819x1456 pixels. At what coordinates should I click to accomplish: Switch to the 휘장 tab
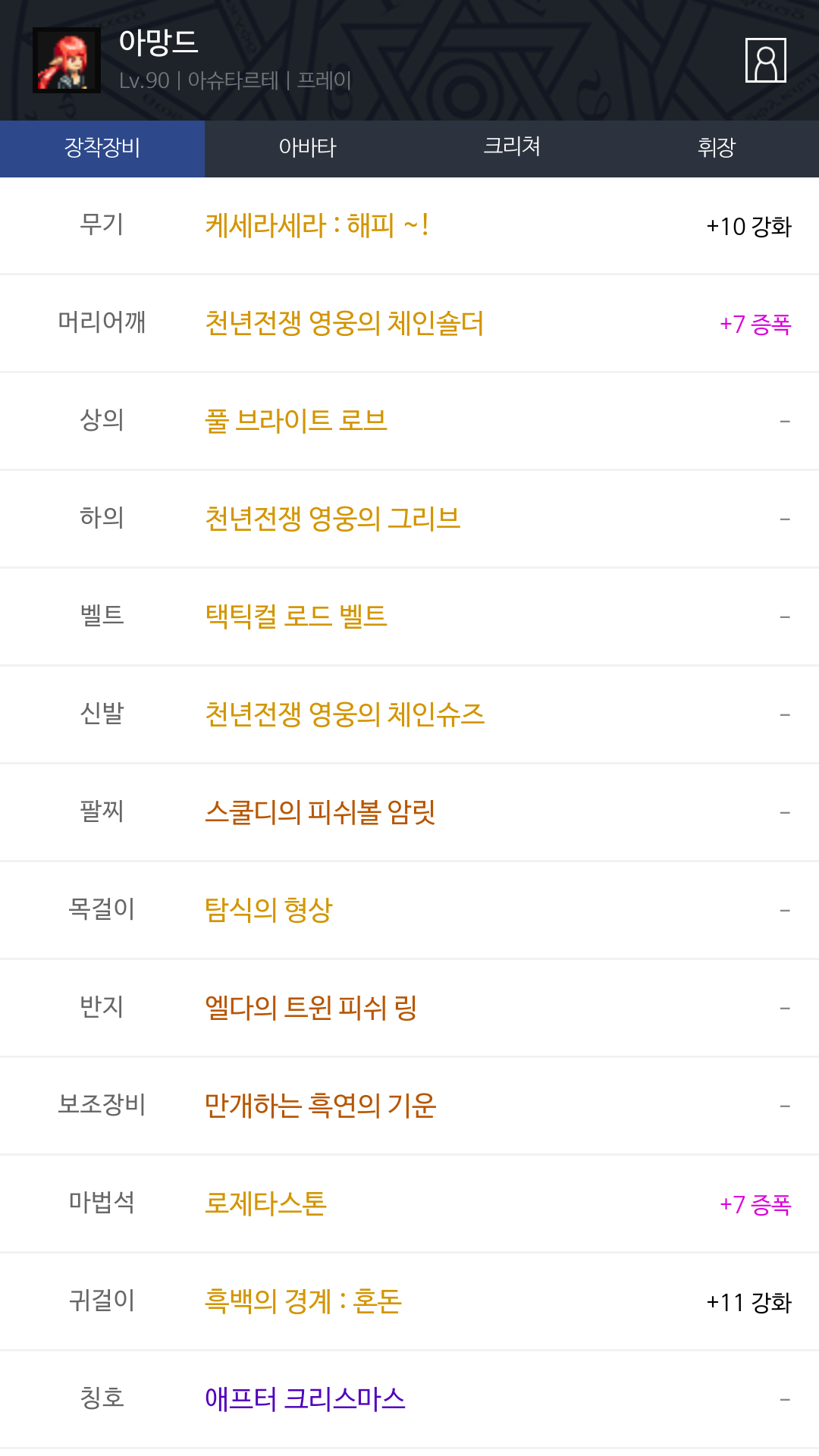pos(717,148)
